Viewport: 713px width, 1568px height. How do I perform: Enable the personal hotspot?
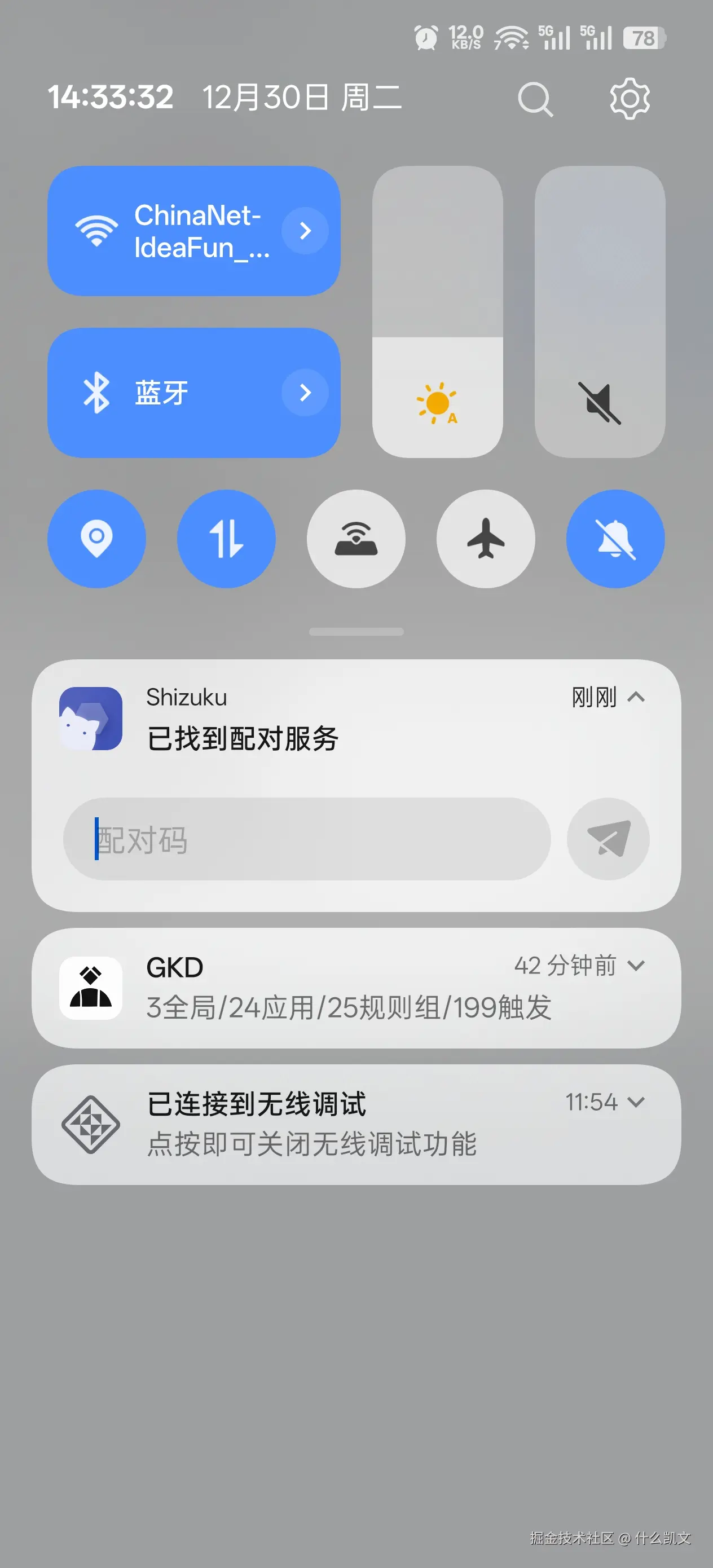pos(356,539)
